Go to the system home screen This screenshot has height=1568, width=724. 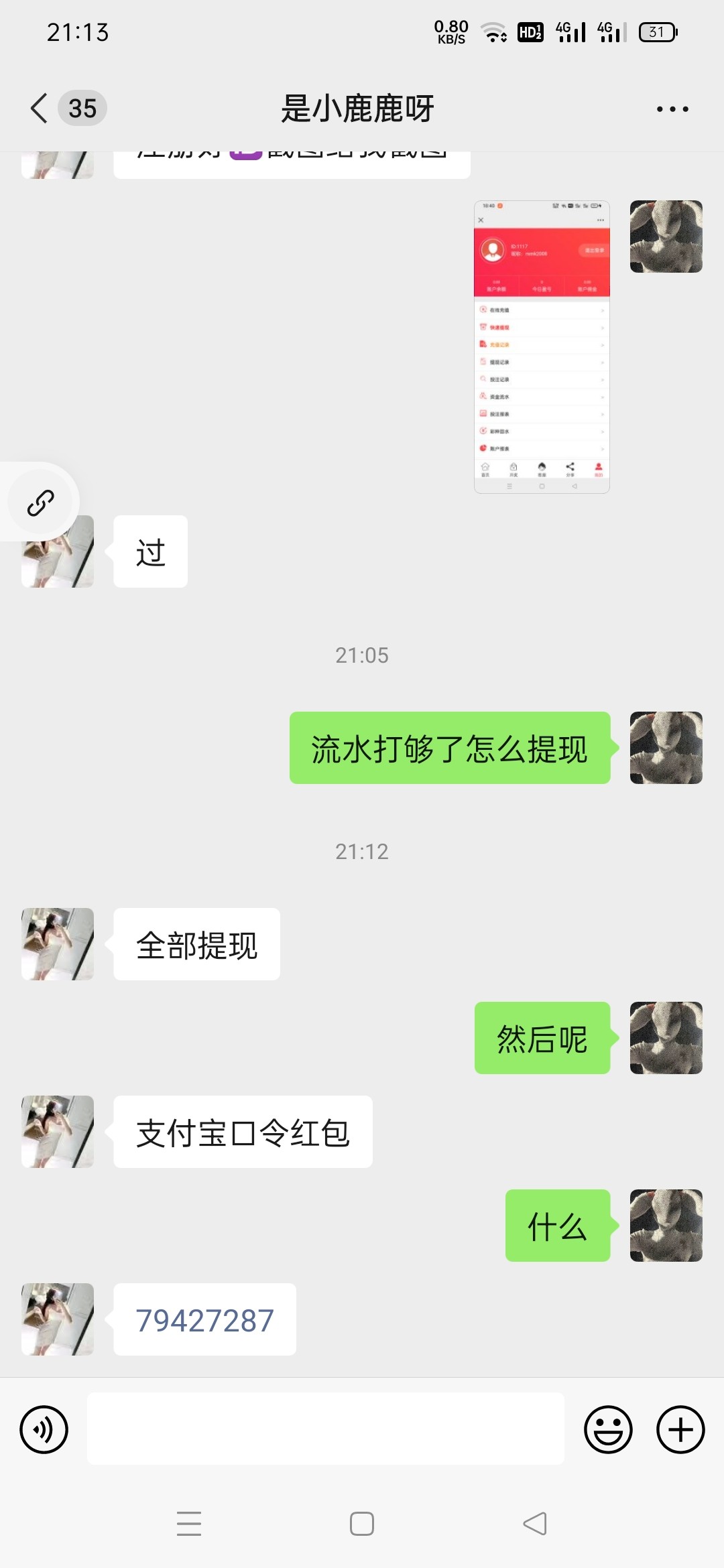pos(362,1524)
